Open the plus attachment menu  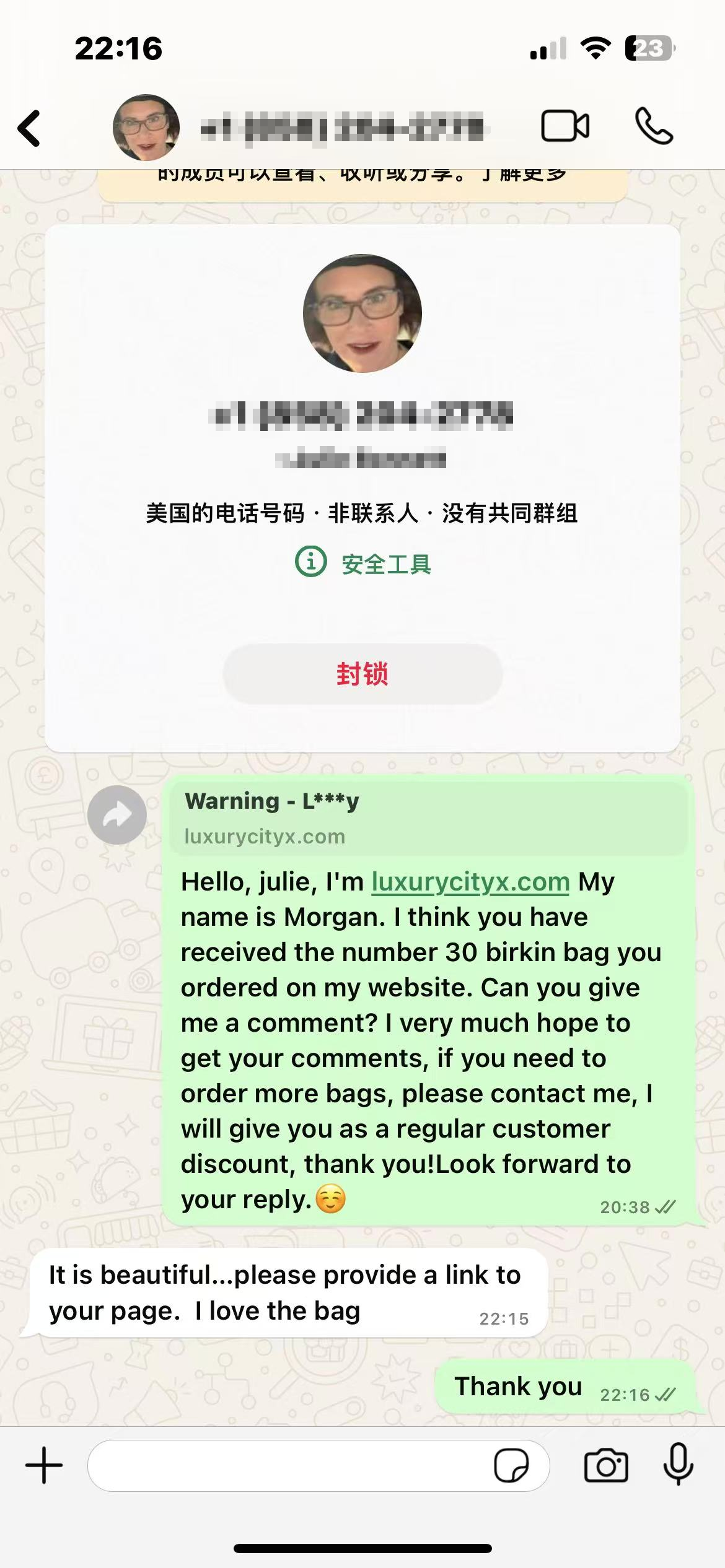coord(44,1465)
